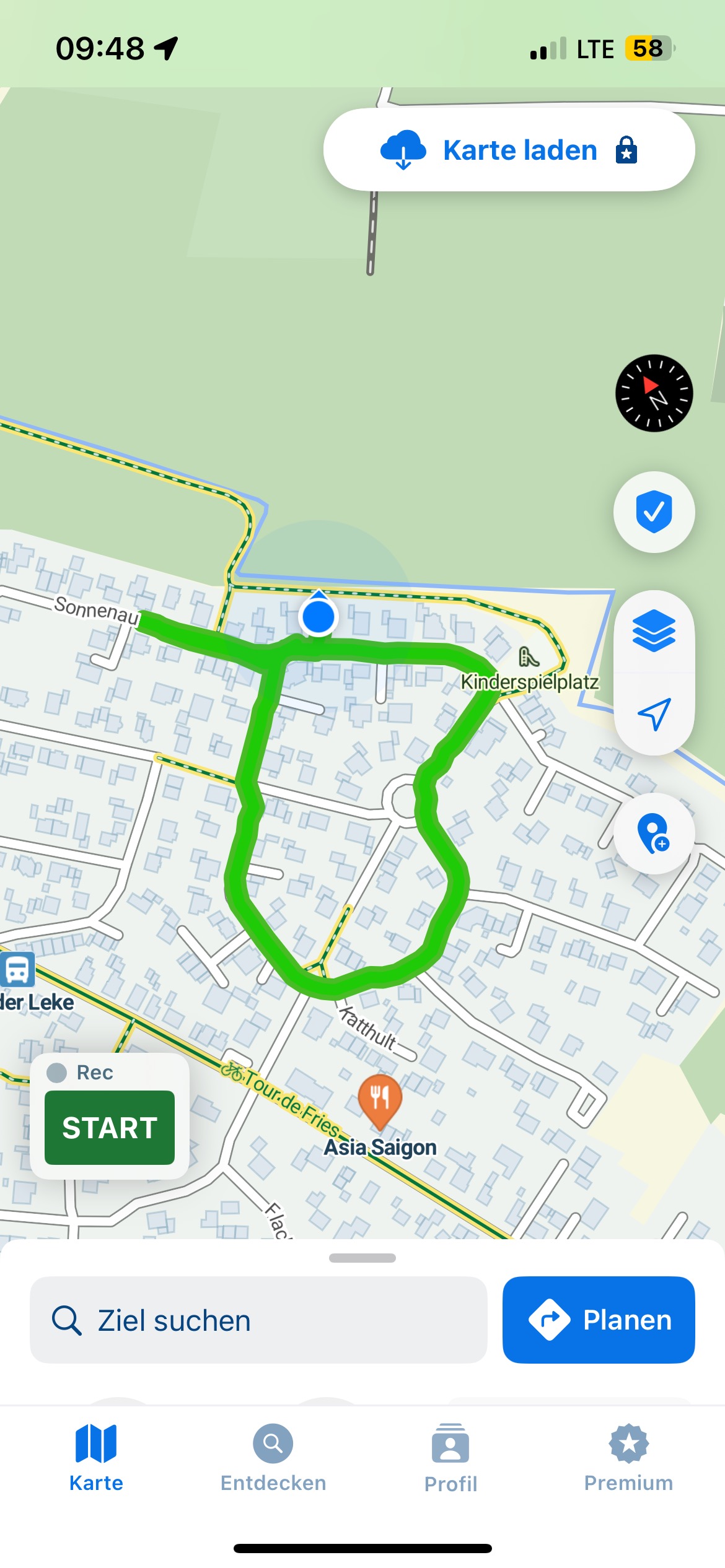Open the blue shield checkmark button
Viewport: 725px width, 1568px height.
tap(654, 512)
